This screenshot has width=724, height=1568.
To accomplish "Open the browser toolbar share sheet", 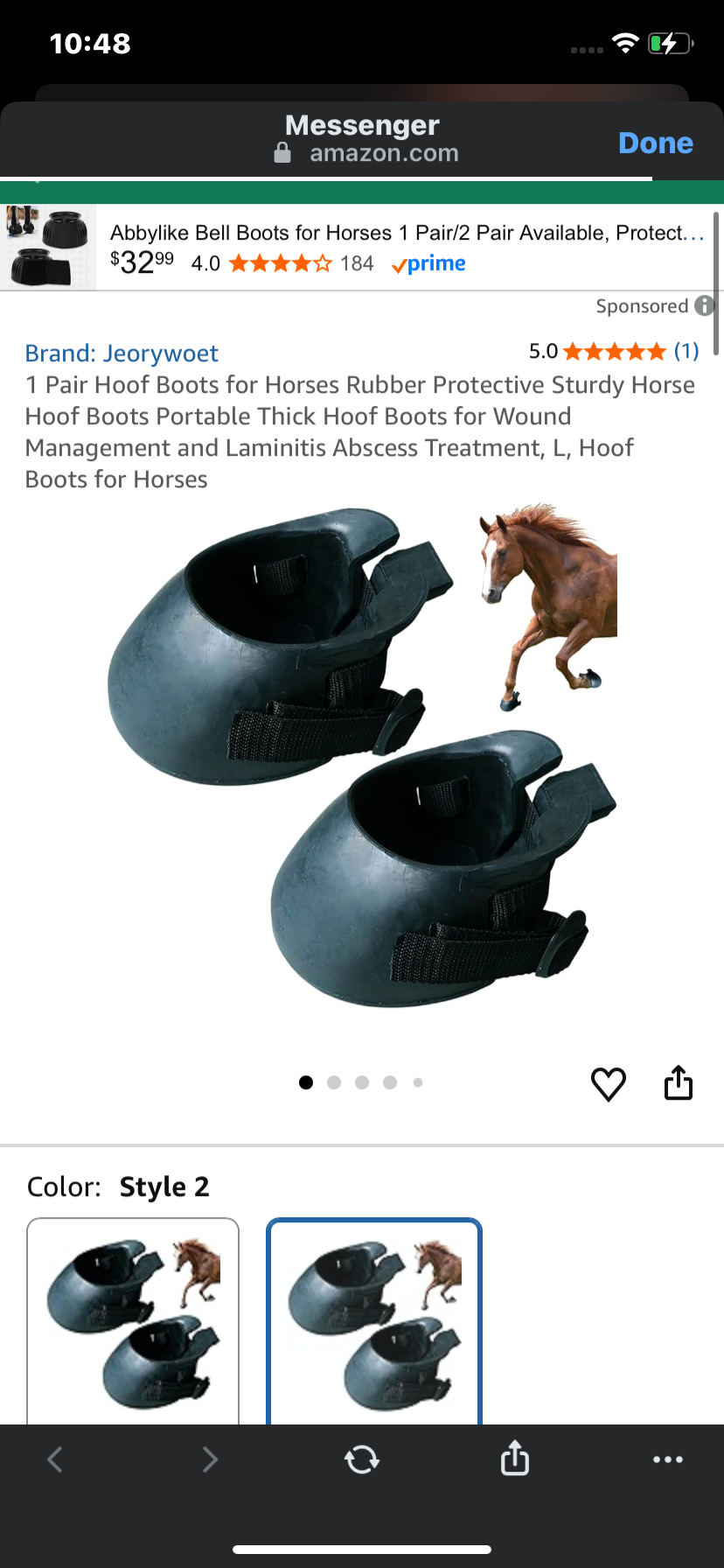I will (515, 1459).
